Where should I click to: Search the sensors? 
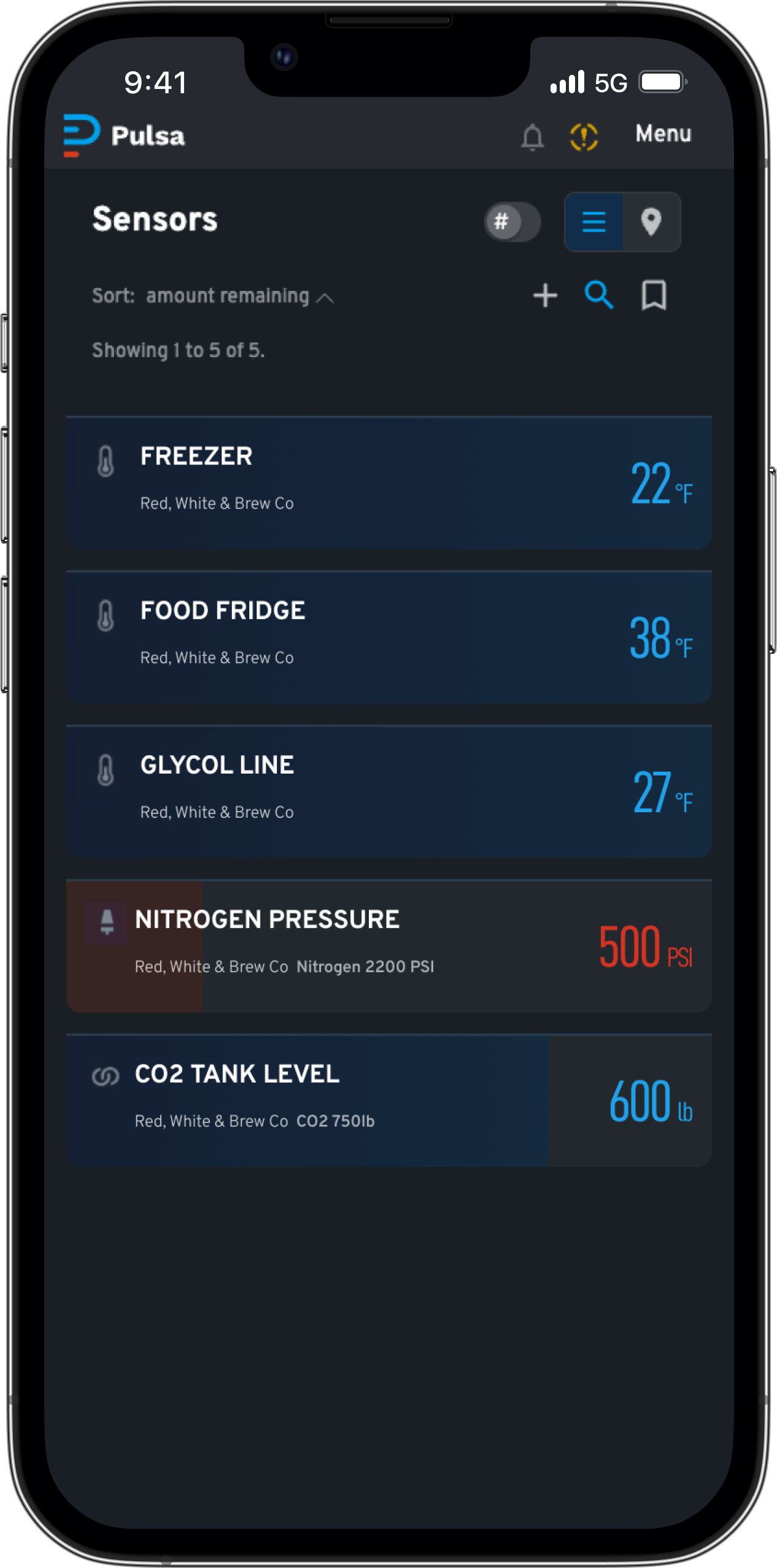coord(598,296)
